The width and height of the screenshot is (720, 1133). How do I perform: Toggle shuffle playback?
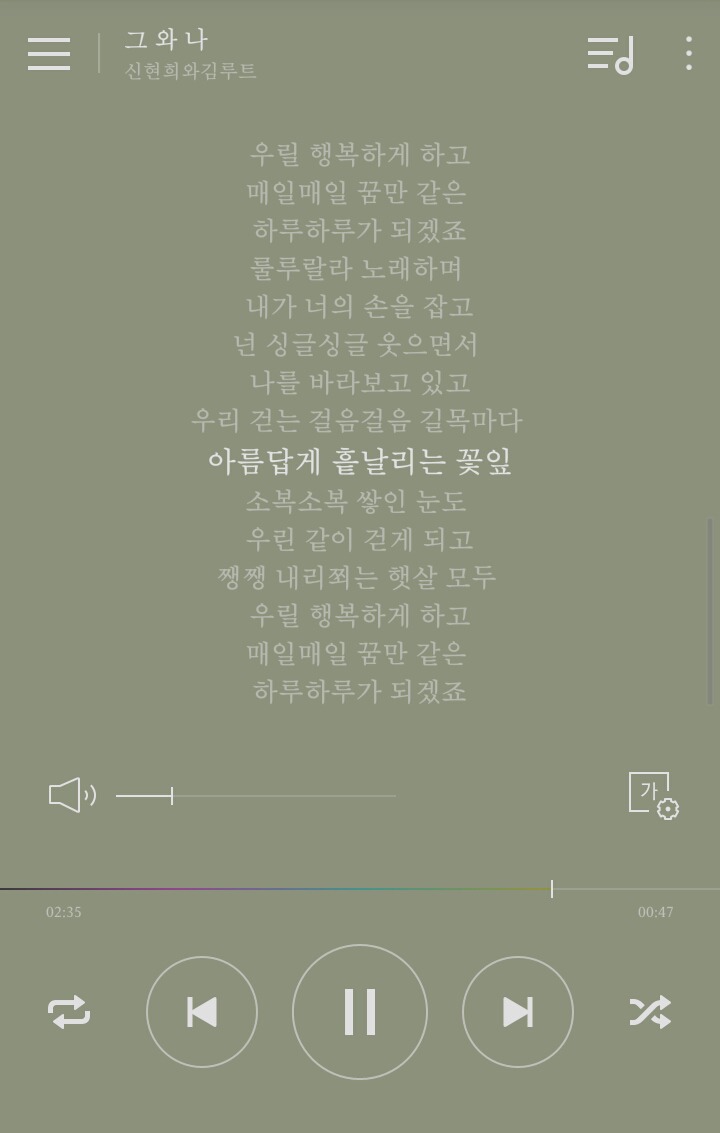[650, 1012]
